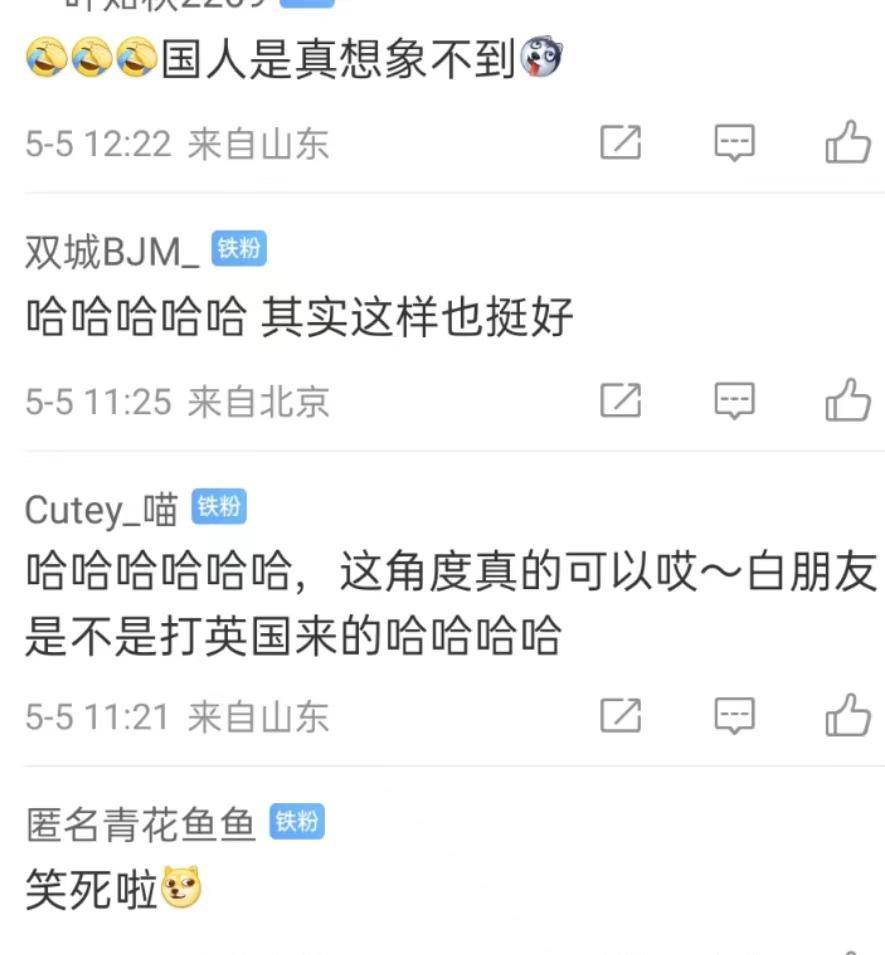
Task: Like Cutey_喵's comment
Action: click(847, 715)
